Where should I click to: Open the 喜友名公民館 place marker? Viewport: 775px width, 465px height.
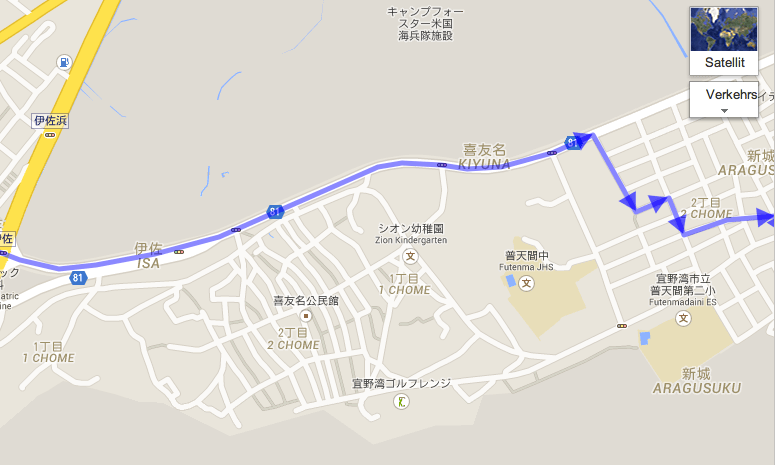click(x=307, y=316)
